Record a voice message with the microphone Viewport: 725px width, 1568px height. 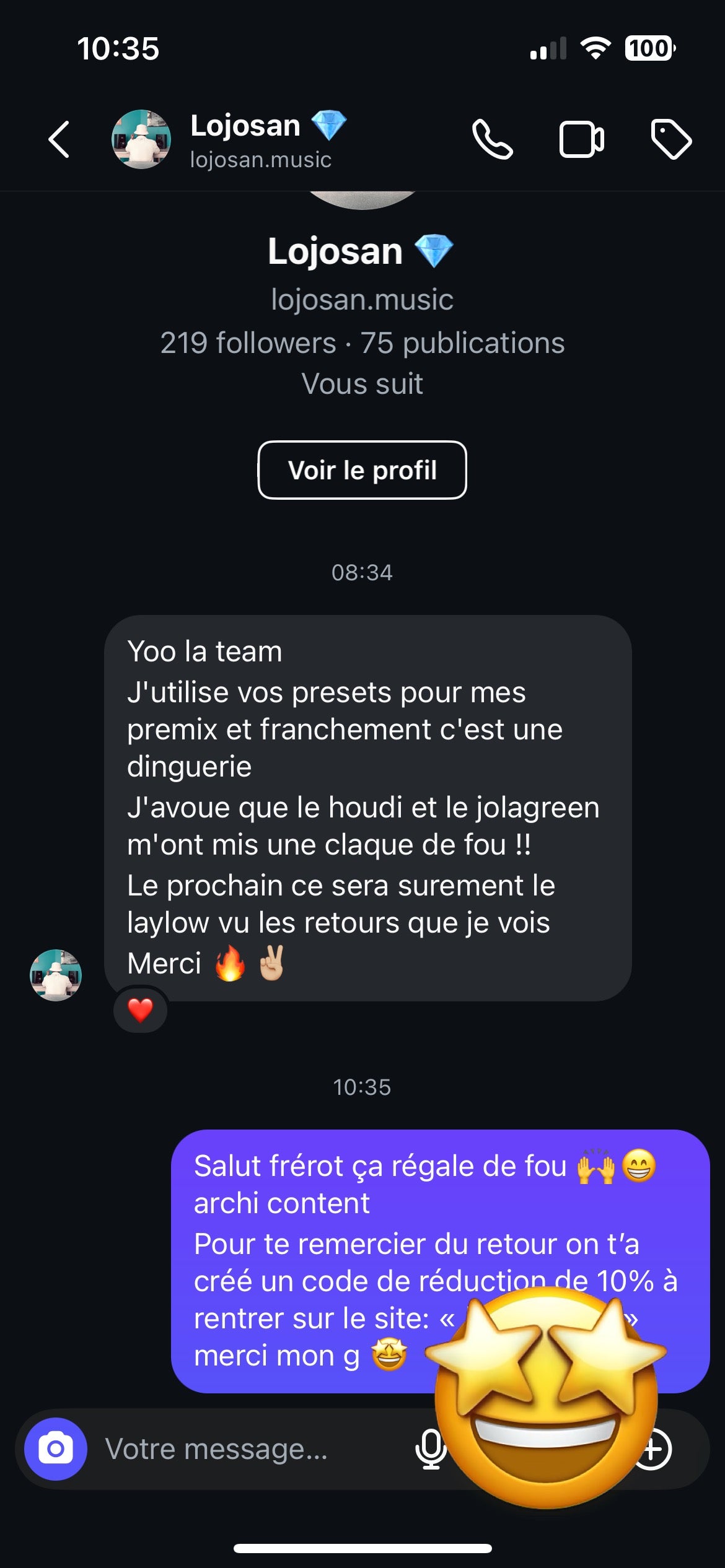coord(430,1449)
